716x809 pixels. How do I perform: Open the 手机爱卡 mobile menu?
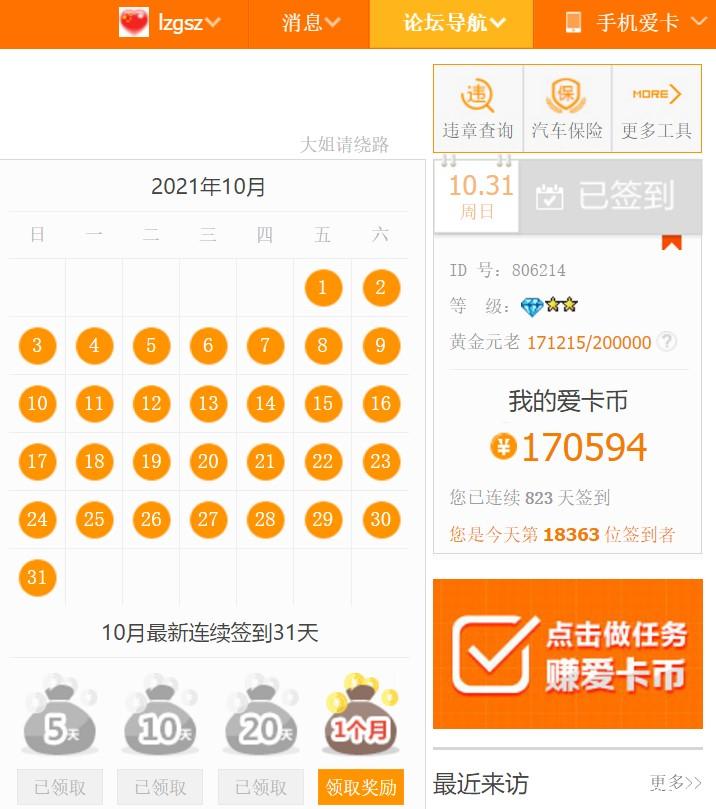point(635,23)
